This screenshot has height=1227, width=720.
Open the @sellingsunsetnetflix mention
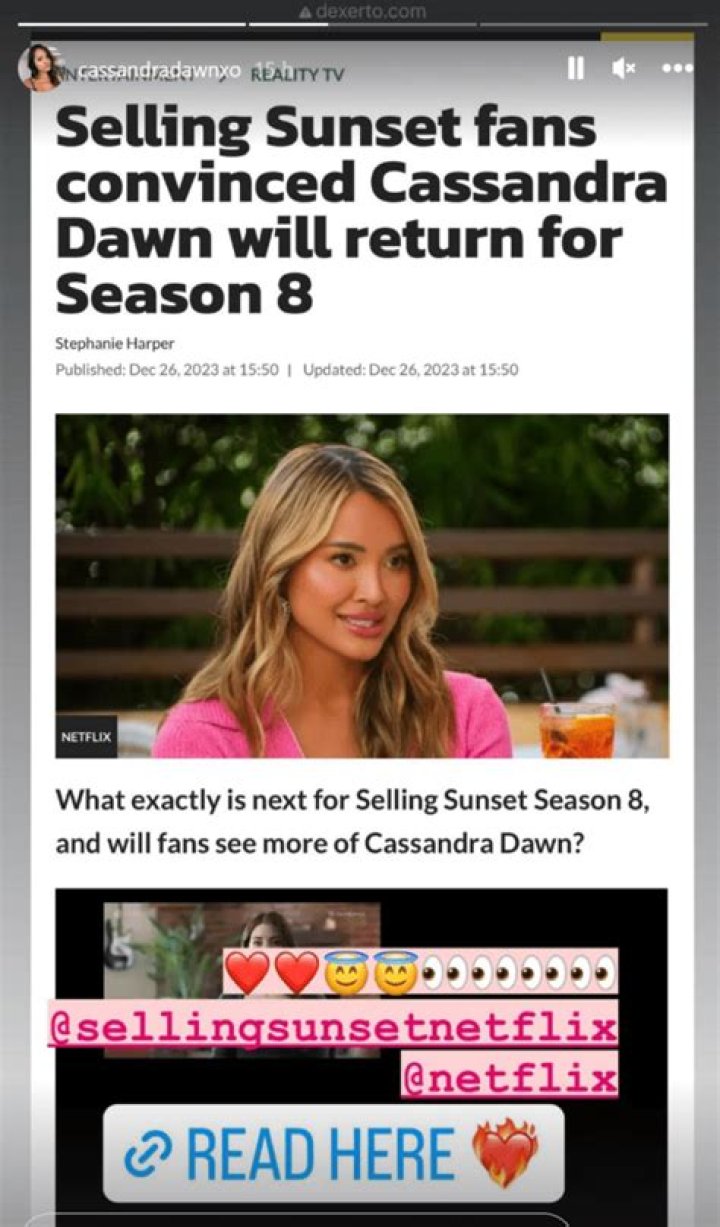(x=332, y=1029)
